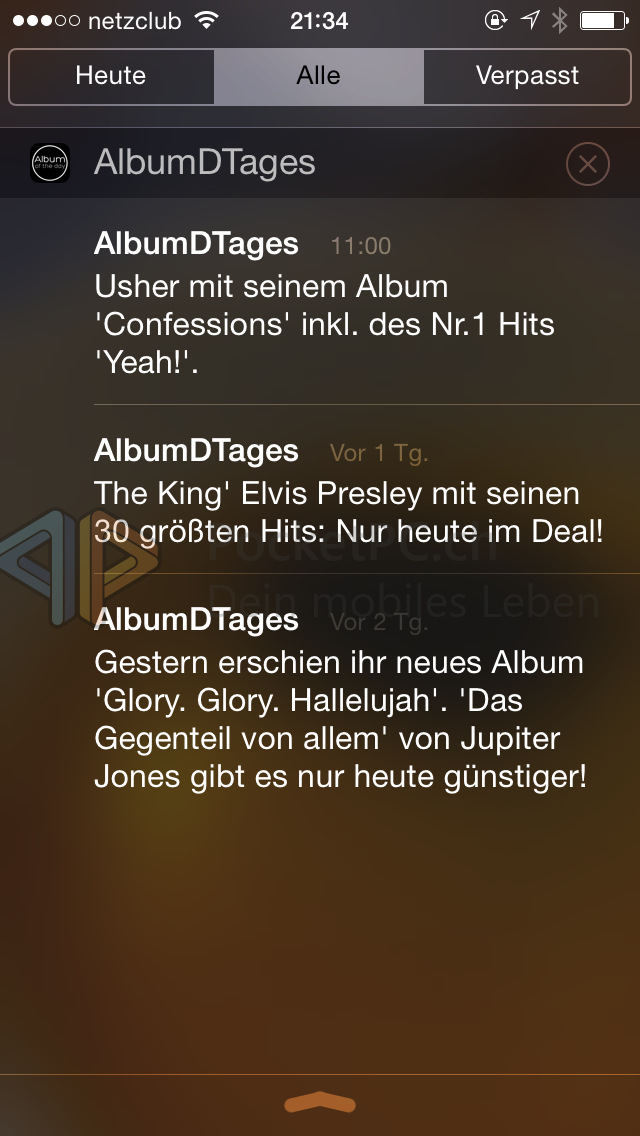Open the Jupiter Jones album notification
The height and width of the screenshot is (1136, 640).
pos(340,700)
